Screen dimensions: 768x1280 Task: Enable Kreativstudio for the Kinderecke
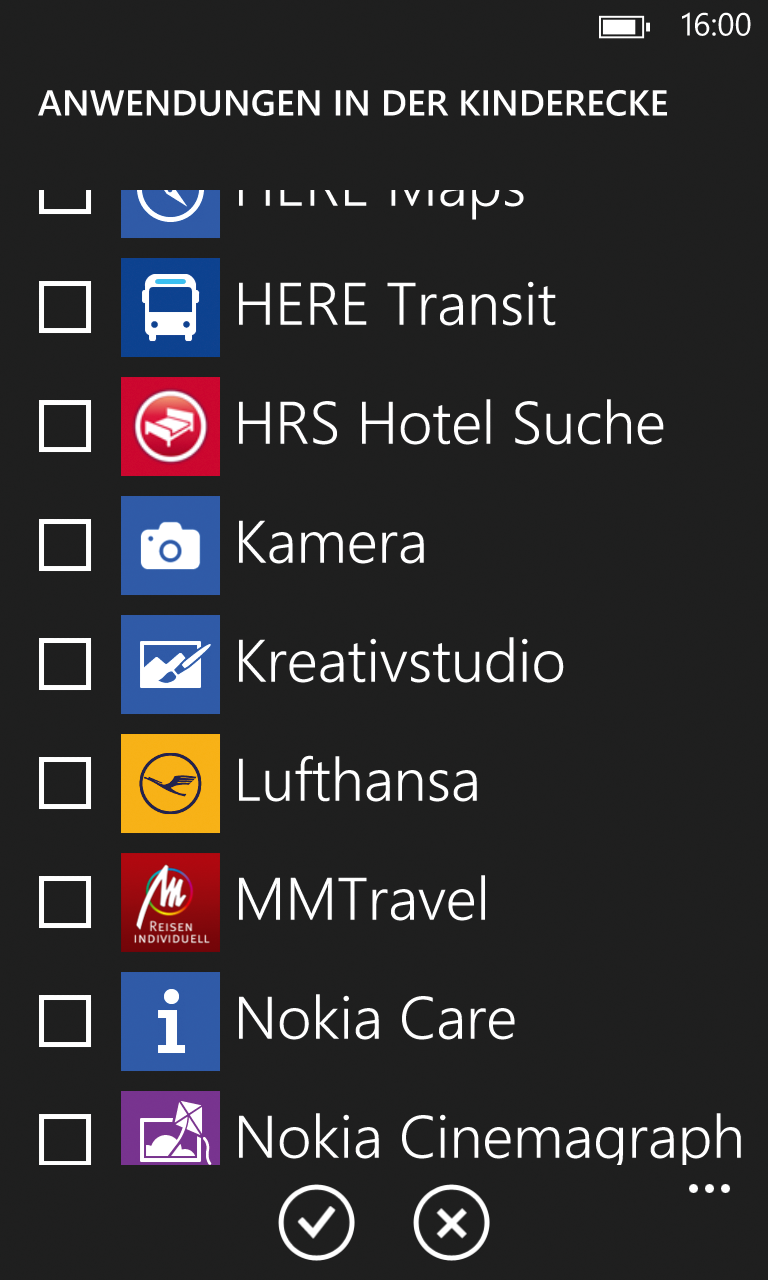point(65,663)
